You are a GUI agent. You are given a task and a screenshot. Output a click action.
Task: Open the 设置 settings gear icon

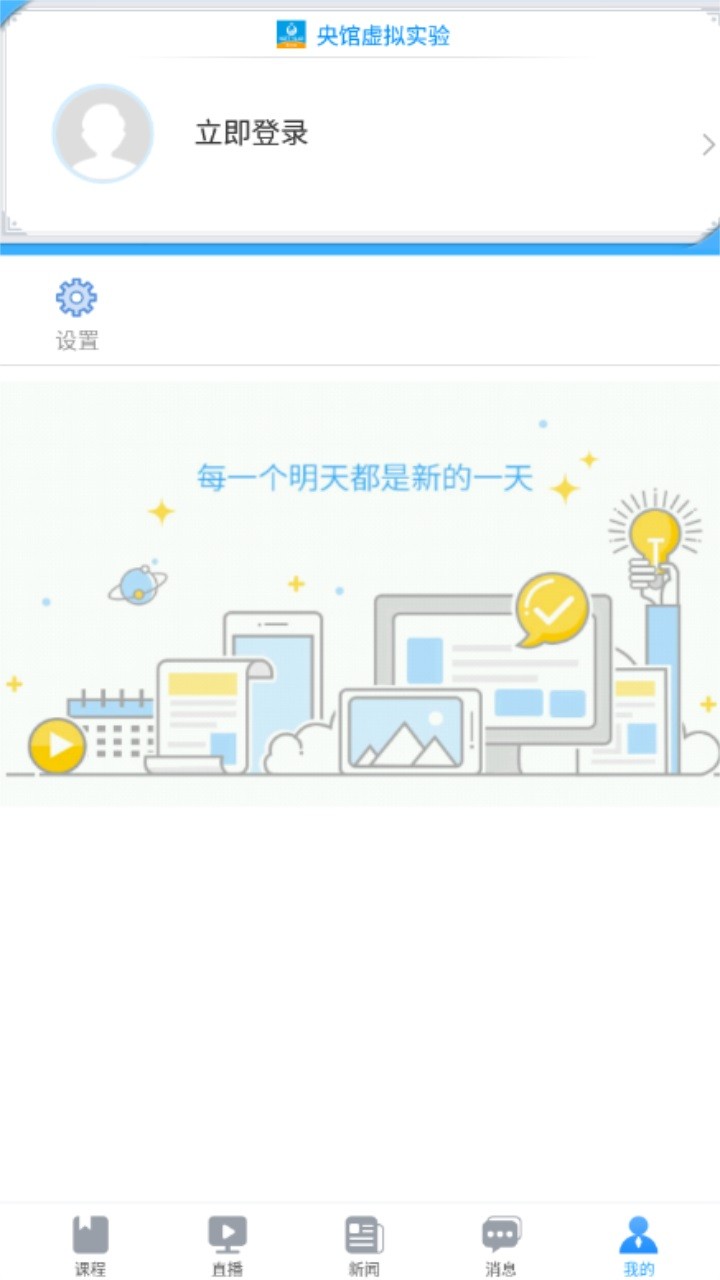(x=76, y=297)
